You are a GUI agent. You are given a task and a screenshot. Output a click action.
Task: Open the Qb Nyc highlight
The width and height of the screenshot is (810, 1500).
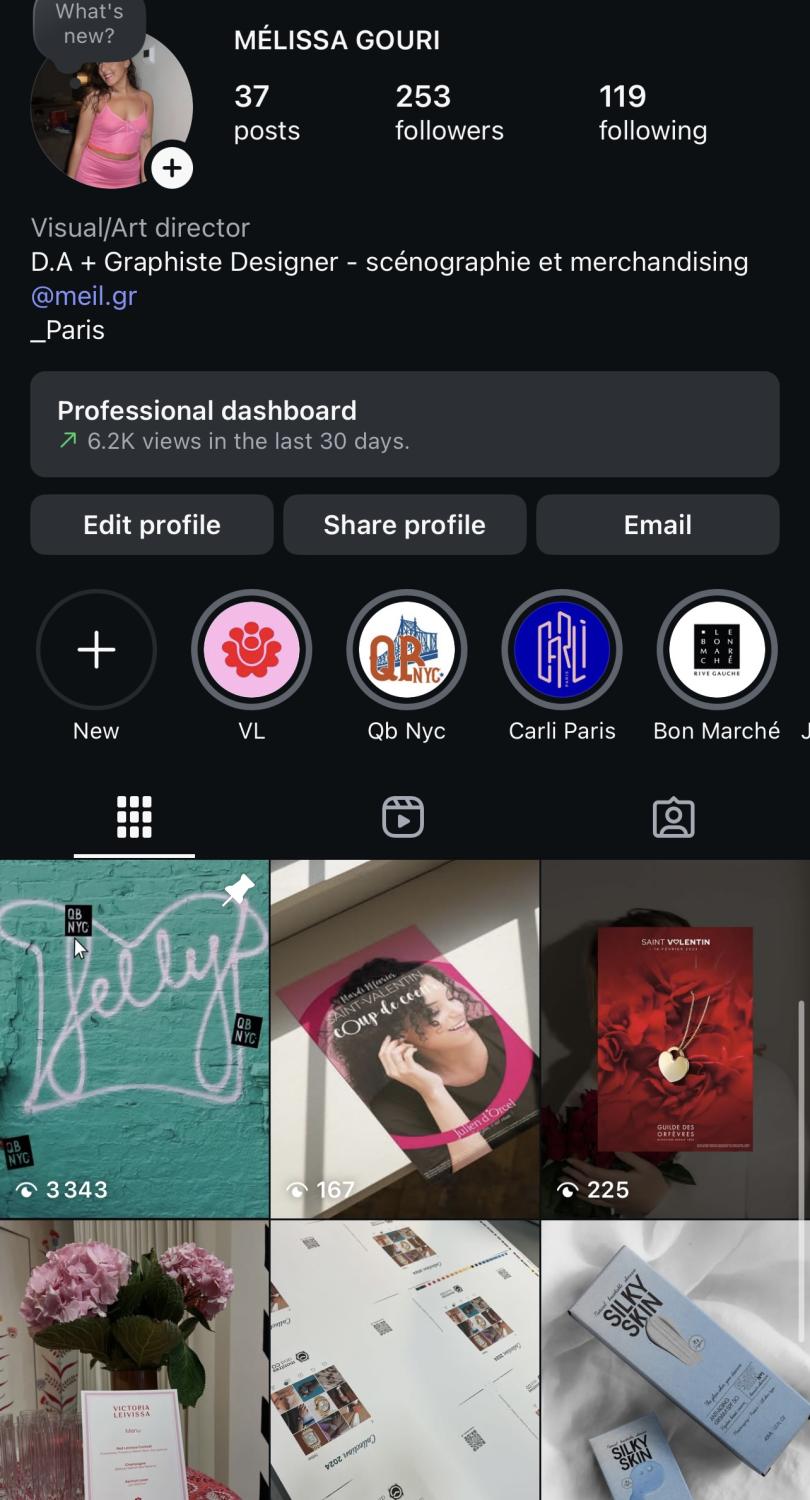[x=406, y=650]
